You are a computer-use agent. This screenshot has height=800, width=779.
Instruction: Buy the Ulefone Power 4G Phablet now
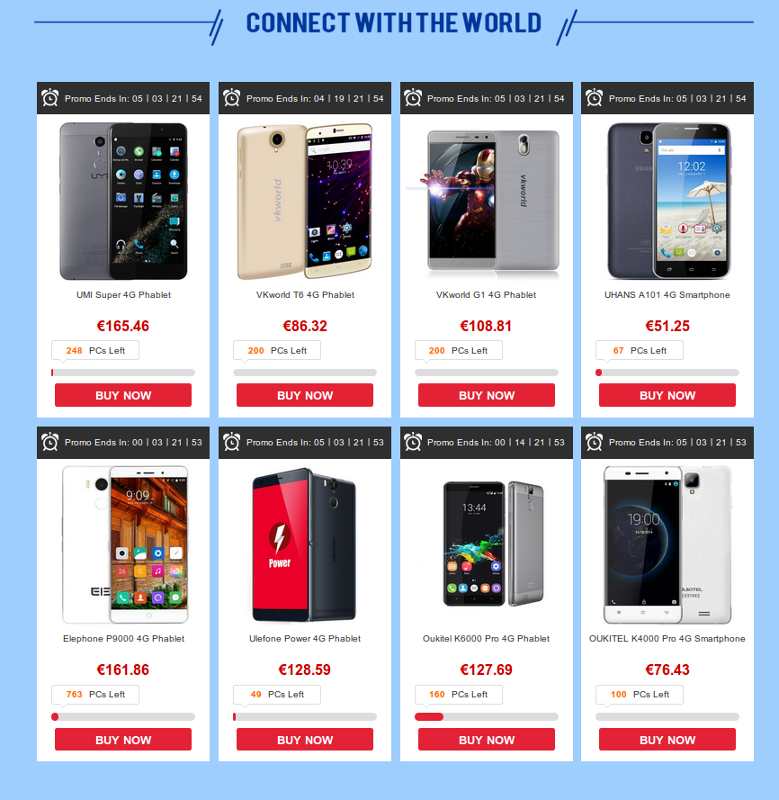click(x=304, y=740)
